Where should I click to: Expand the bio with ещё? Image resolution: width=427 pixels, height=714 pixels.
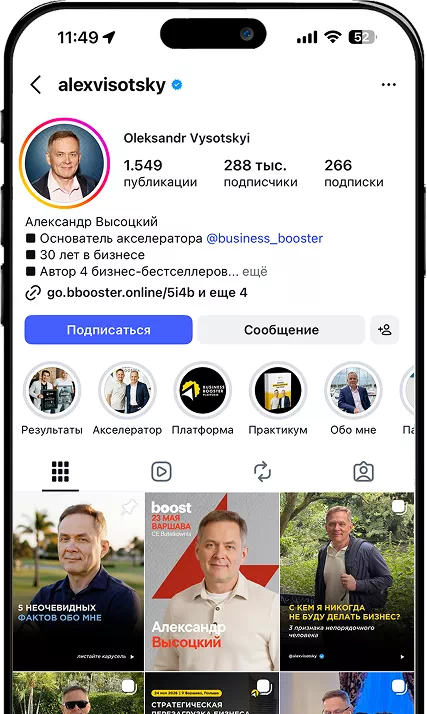[254, 271]
